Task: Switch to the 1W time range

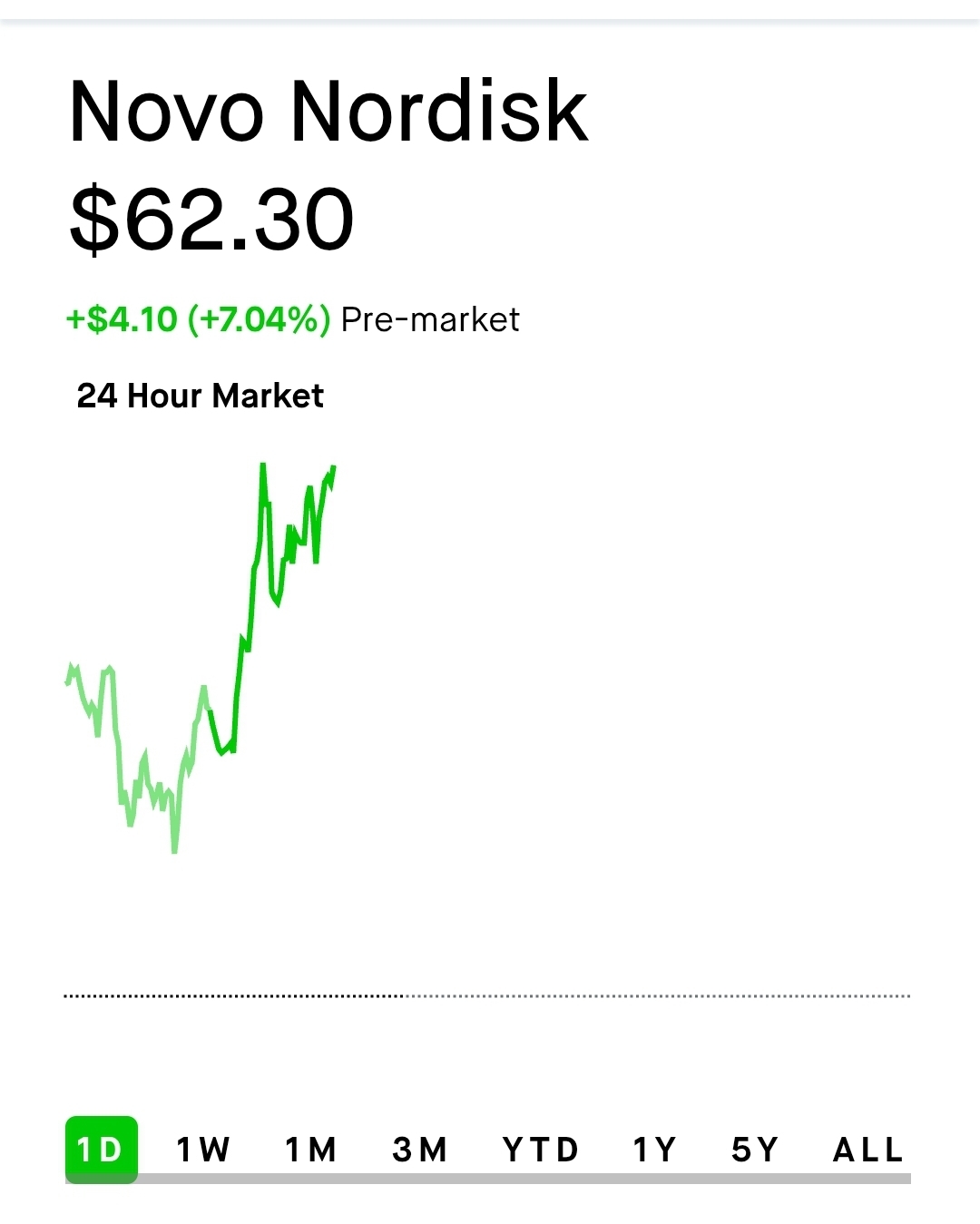Action: click(203, 1150)
